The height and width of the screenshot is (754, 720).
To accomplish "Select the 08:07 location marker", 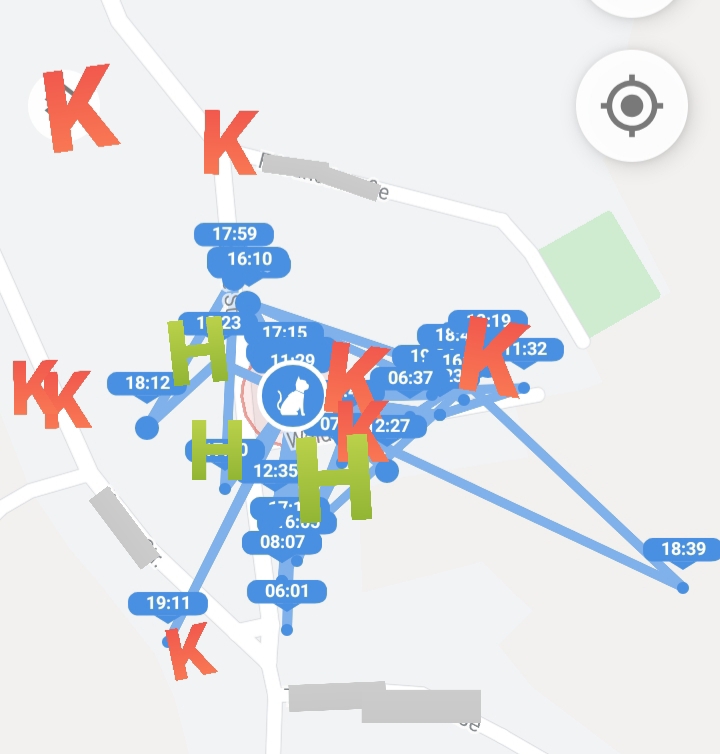I will click(282, 542).
